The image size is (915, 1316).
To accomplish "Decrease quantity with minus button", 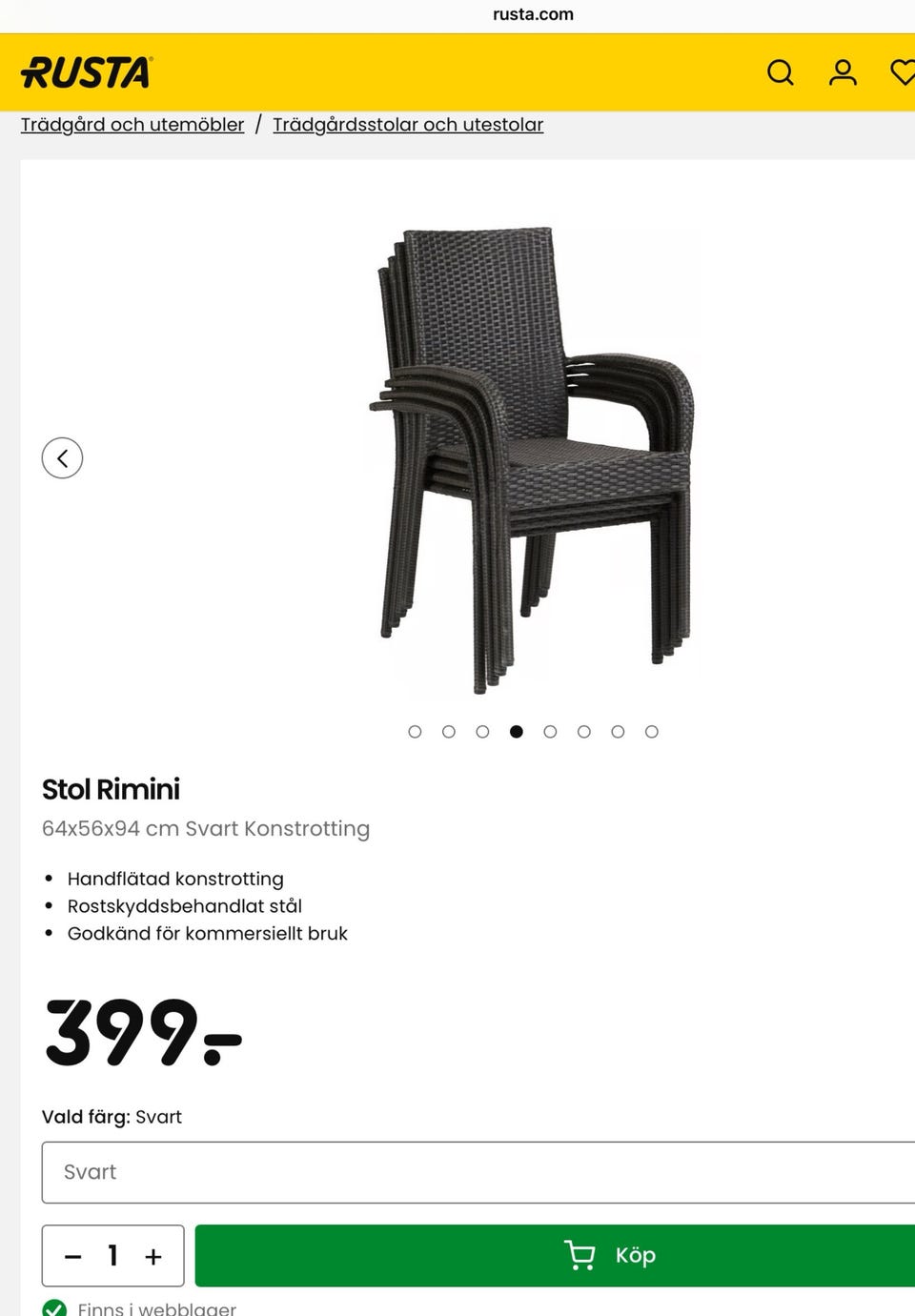I will coord(73,1257).
